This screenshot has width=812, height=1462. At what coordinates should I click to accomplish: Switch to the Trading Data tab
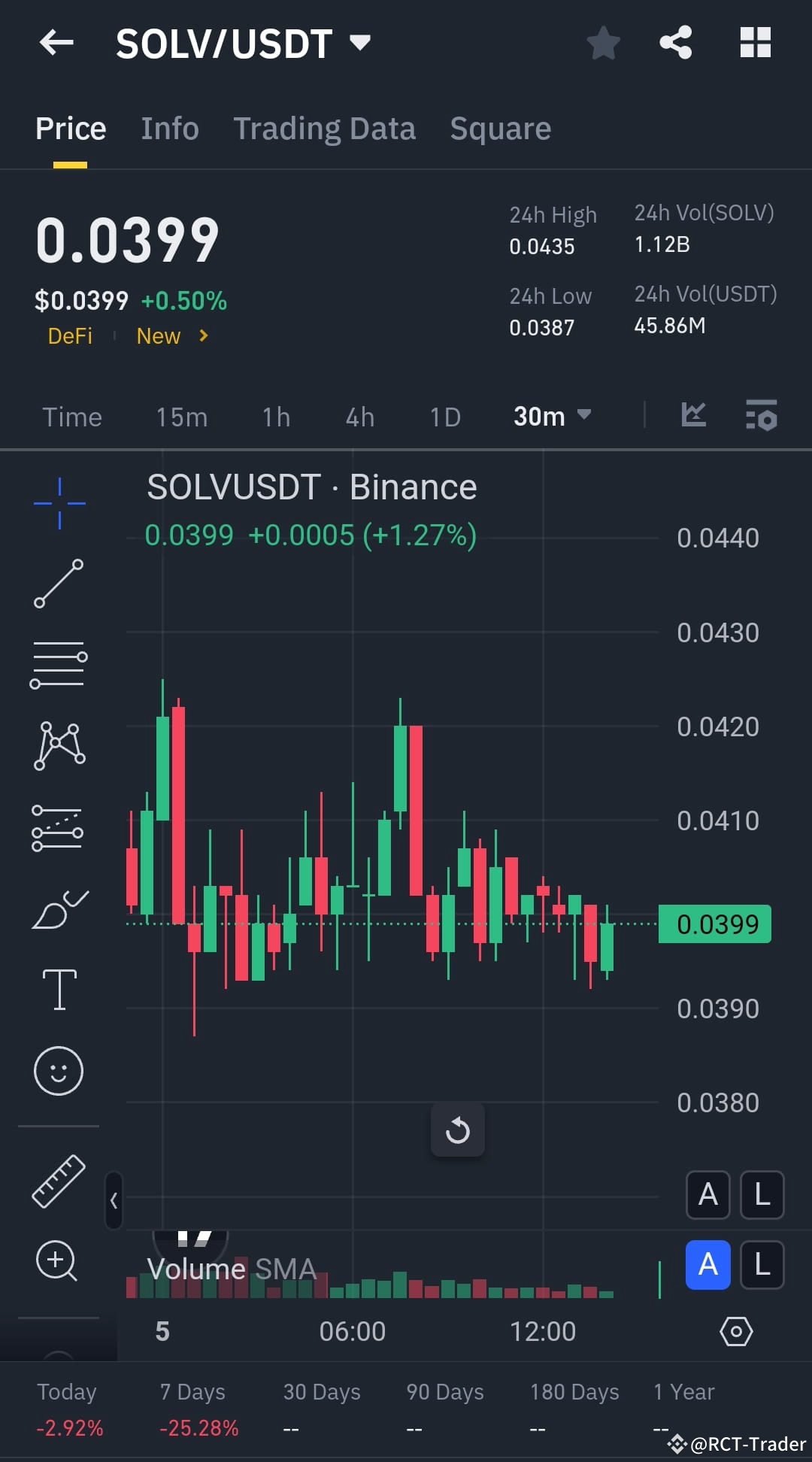(x=325, y=128)
